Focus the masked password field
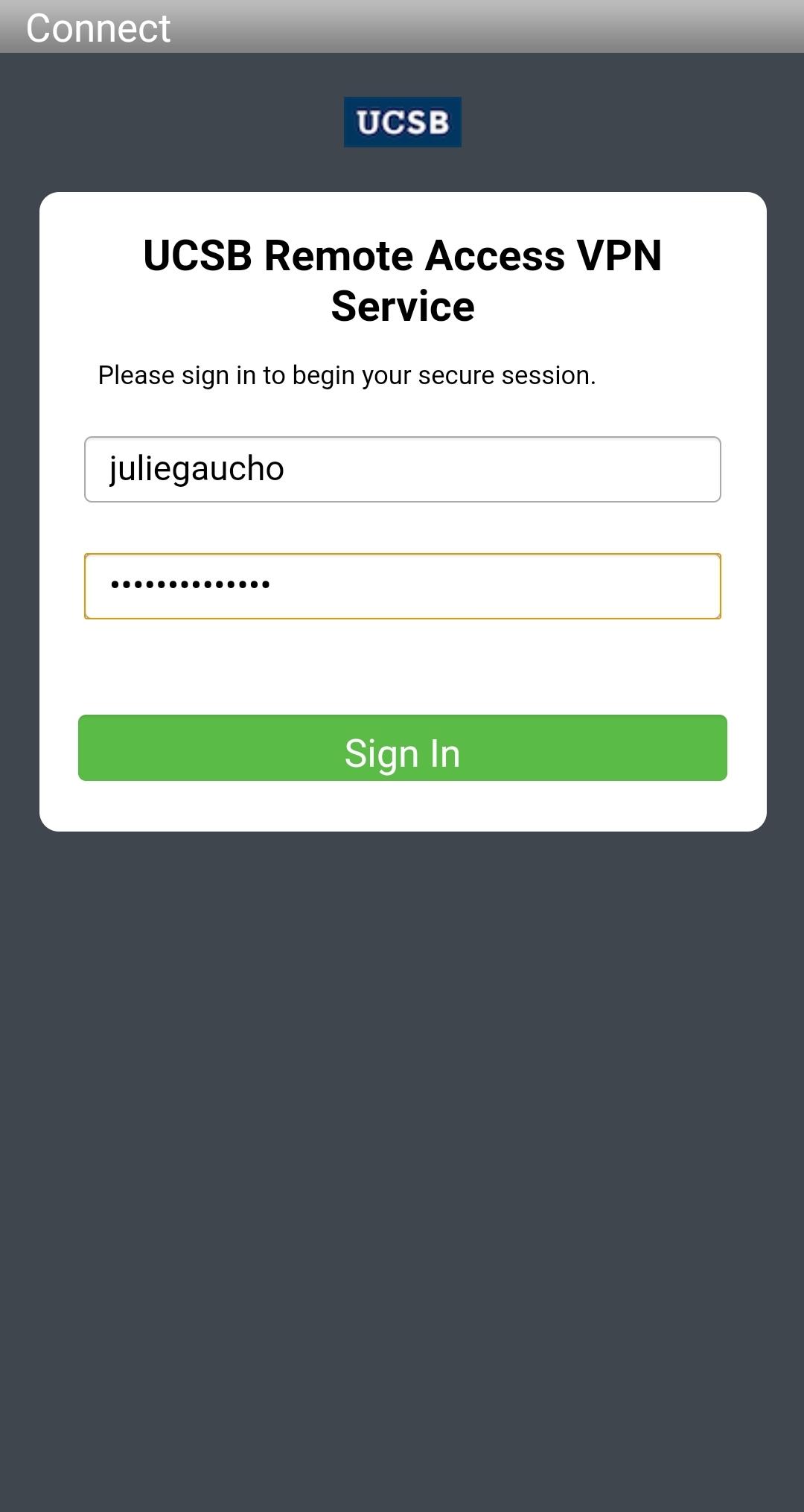 point(403,586)
